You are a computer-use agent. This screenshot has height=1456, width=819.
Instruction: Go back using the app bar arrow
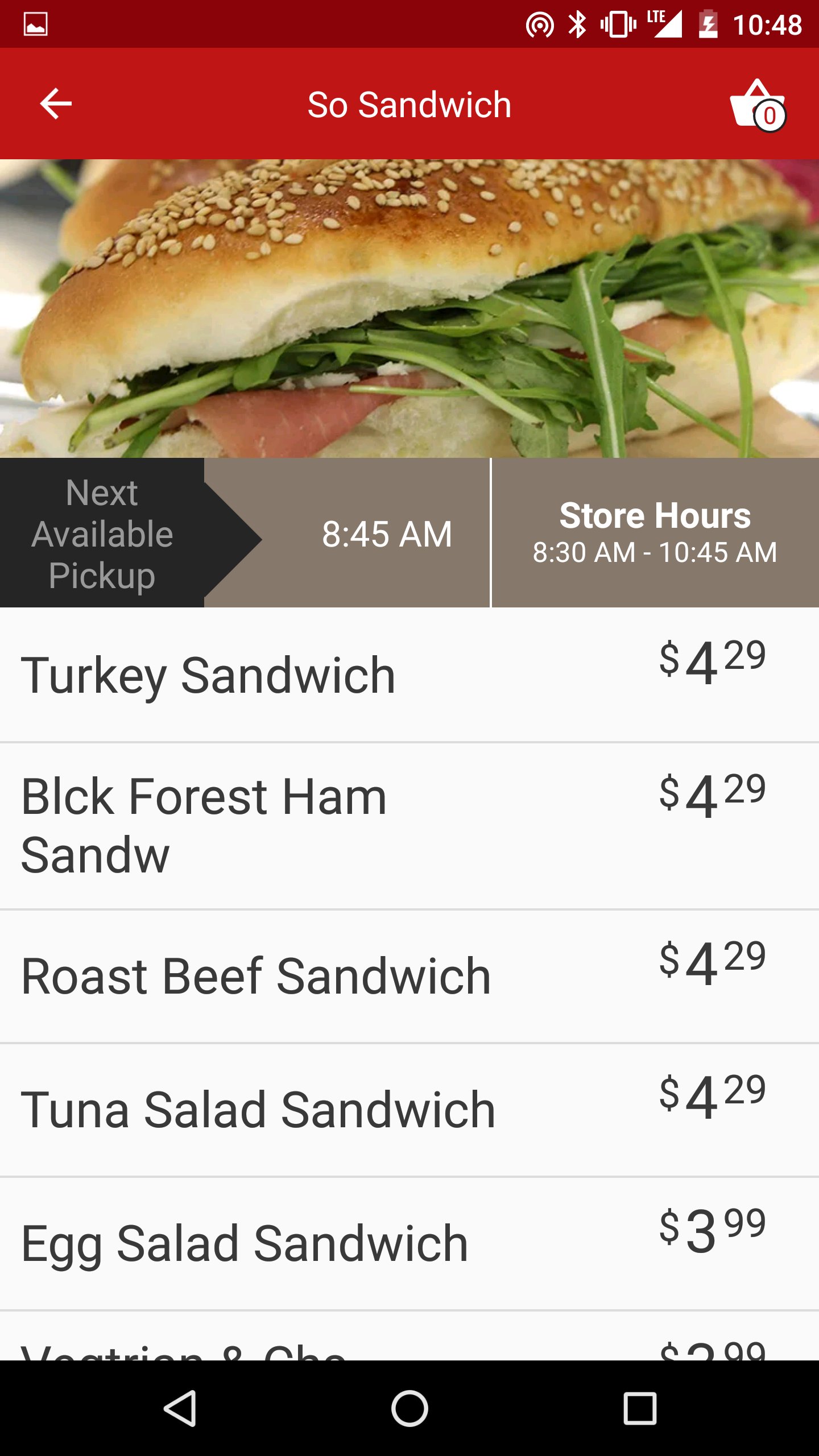coord(56,104)
